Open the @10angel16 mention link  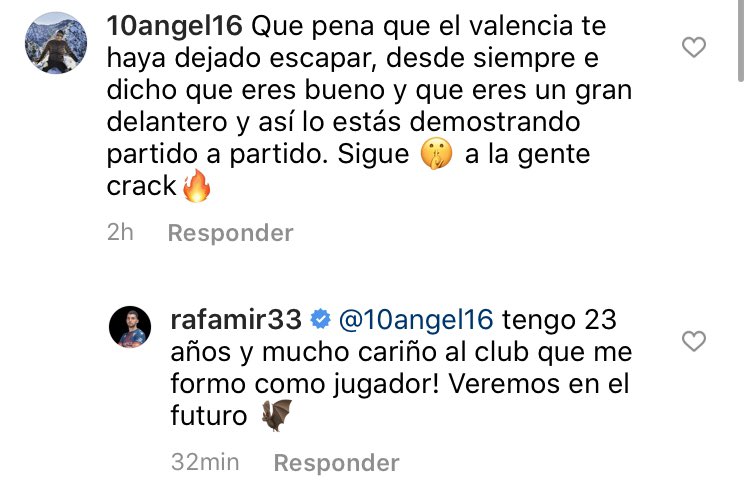(417, 321)
